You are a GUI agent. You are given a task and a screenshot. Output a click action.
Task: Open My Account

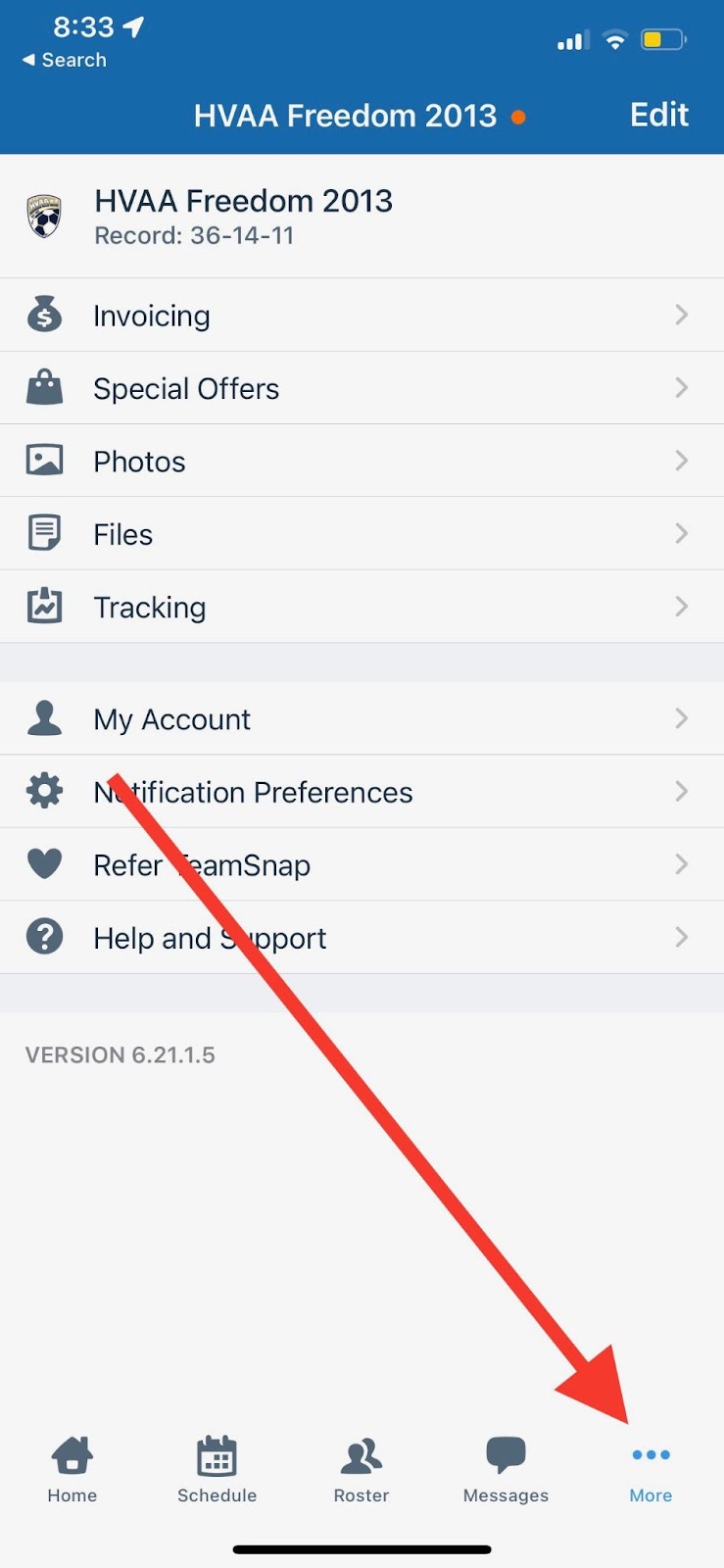coord(362,718)
